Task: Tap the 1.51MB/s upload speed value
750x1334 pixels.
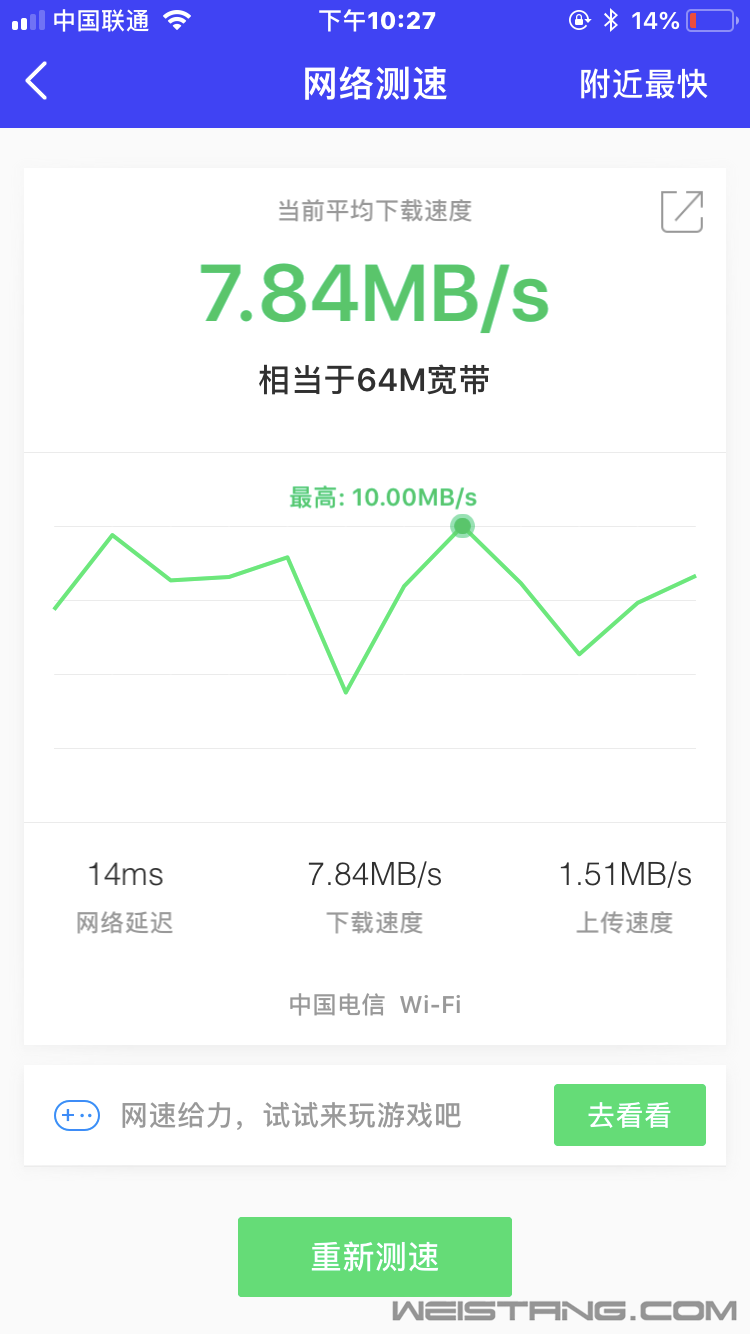Action: pyautogui.click(x=624, y=874)
